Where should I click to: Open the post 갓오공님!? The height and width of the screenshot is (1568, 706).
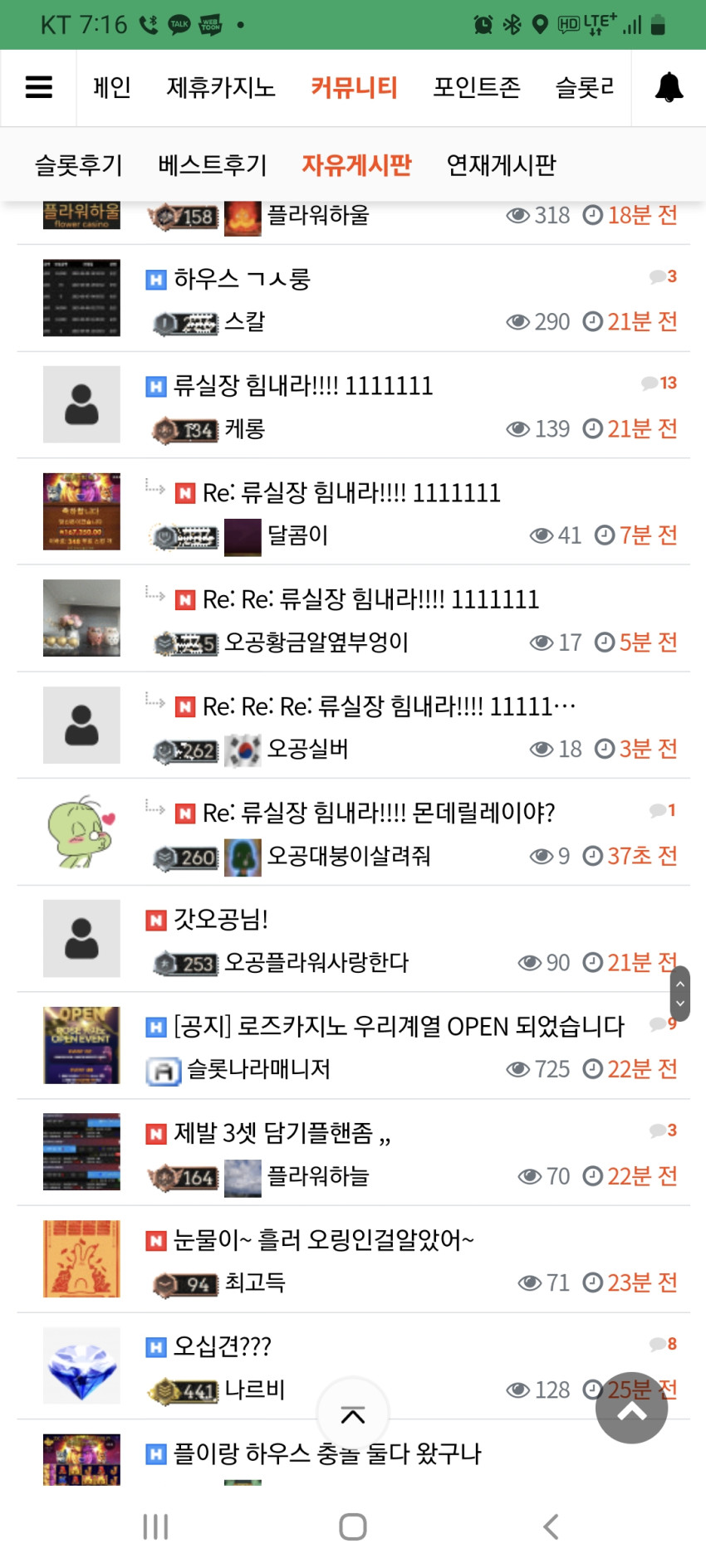coord(221,920)
